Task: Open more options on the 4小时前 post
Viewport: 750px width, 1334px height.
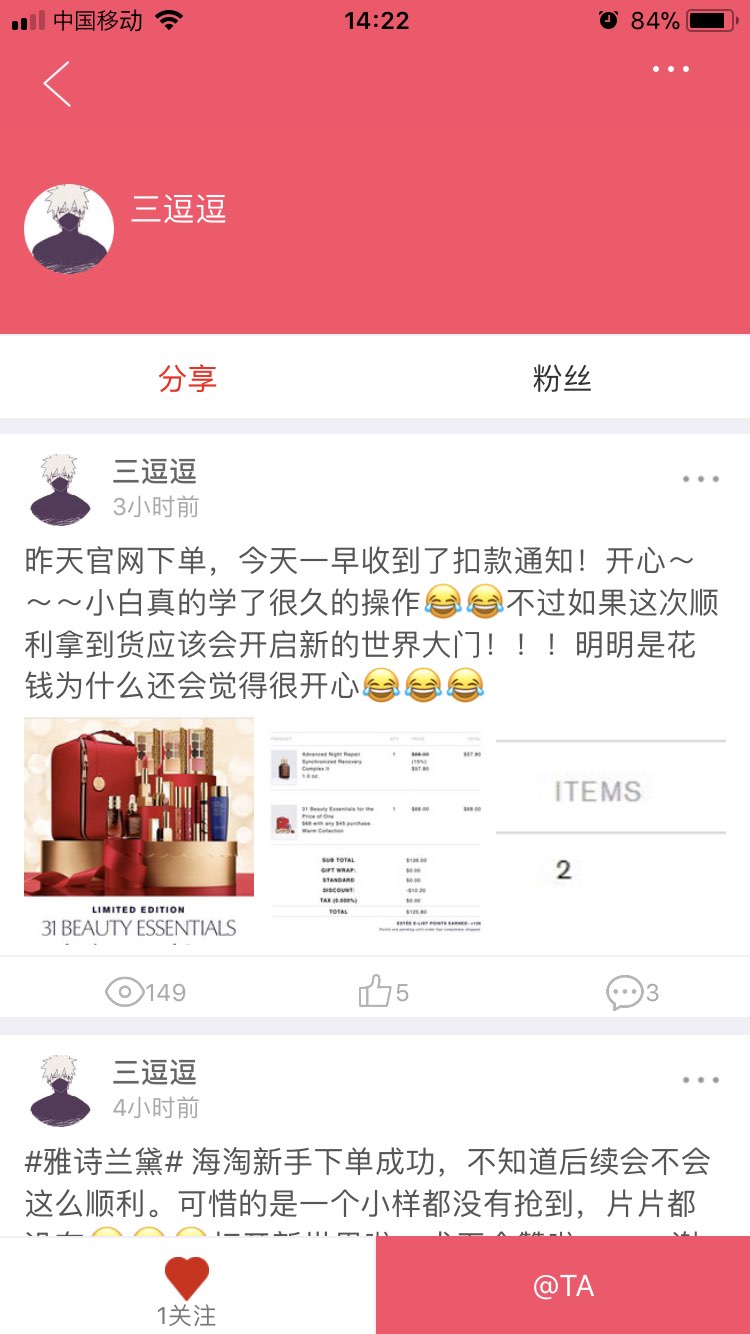Action: pyautogui.click(x=700, y=1080)
